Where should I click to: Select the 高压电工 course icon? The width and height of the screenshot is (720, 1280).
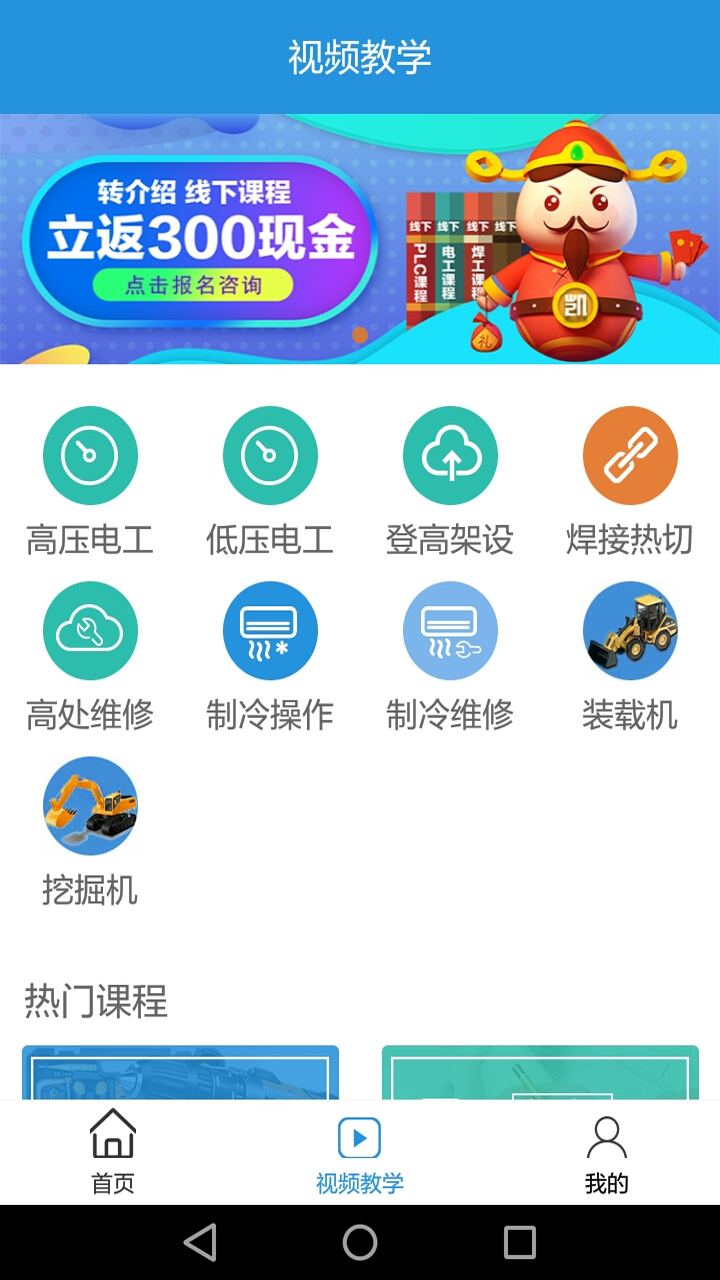click(90, 454)
